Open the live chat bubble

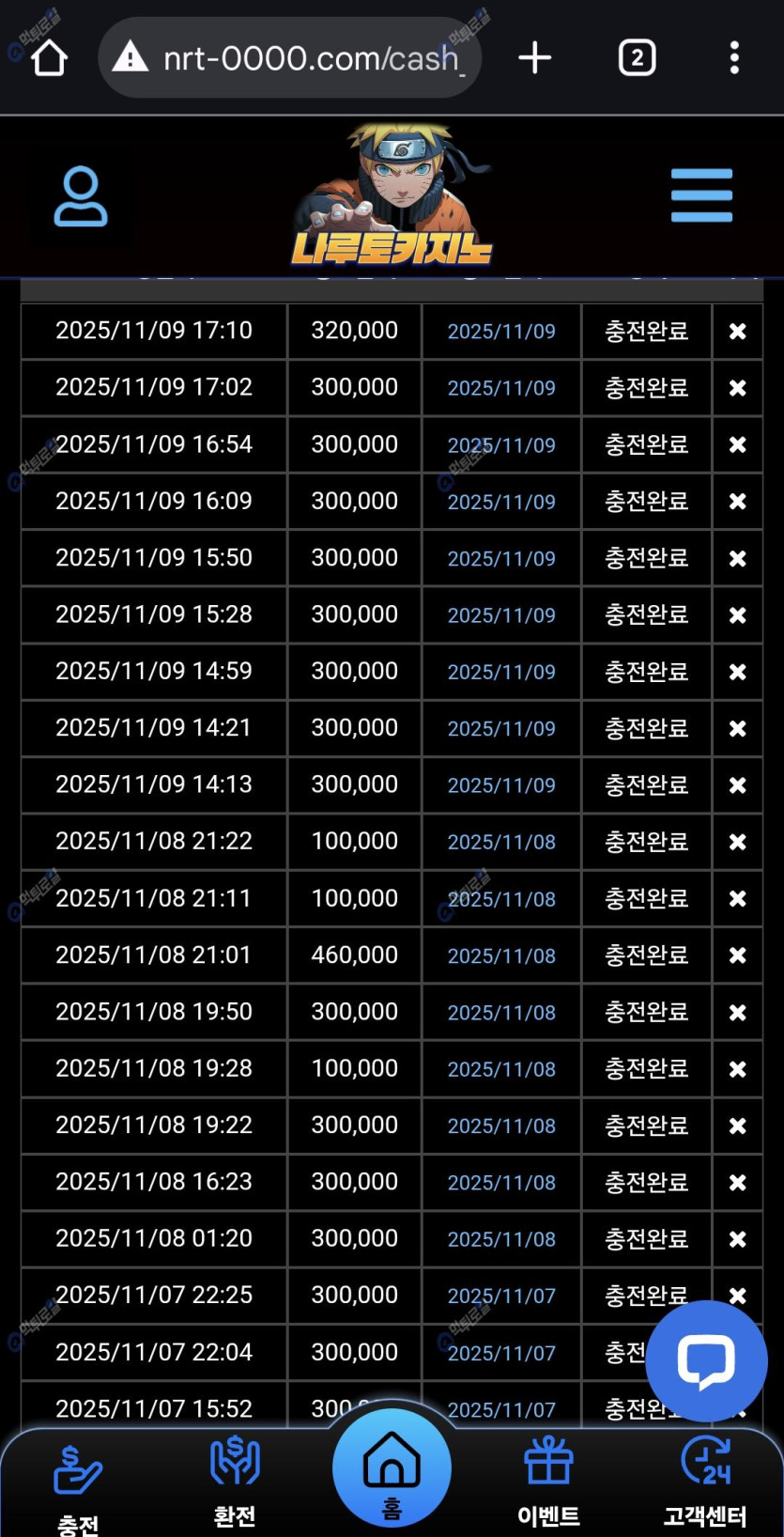coord(706,1361)
